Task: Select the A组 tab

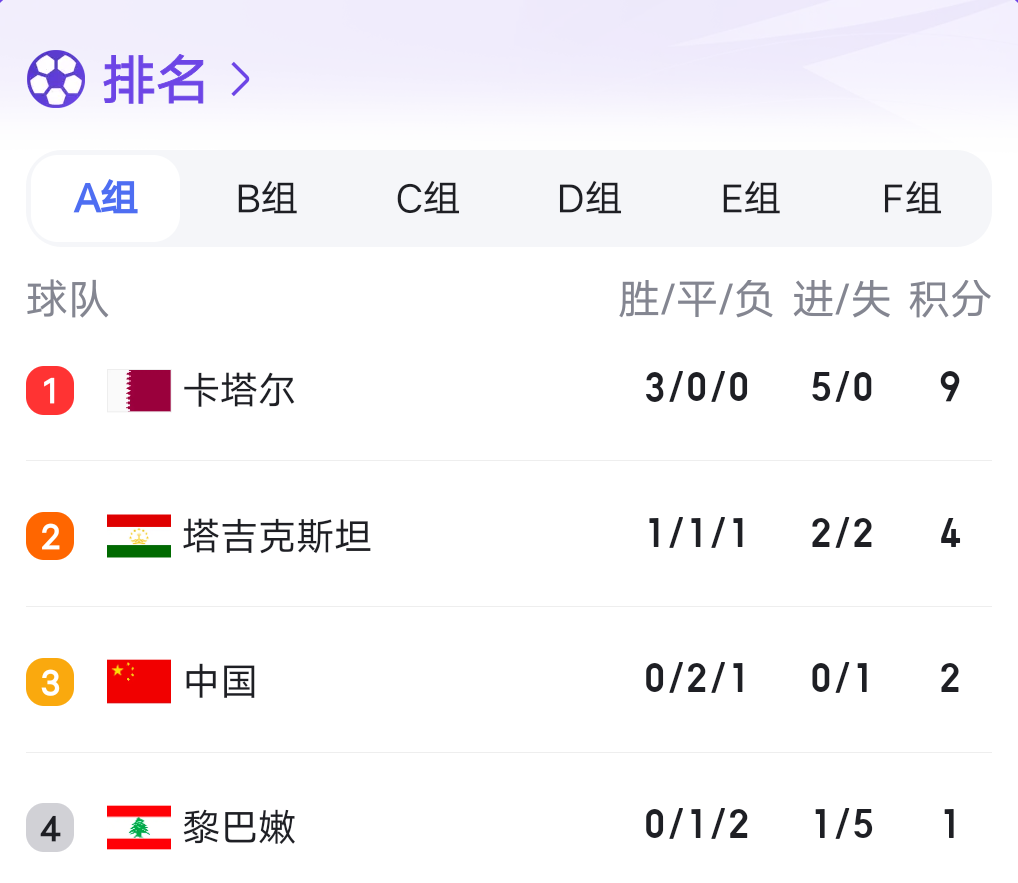Action: [106, 199]
